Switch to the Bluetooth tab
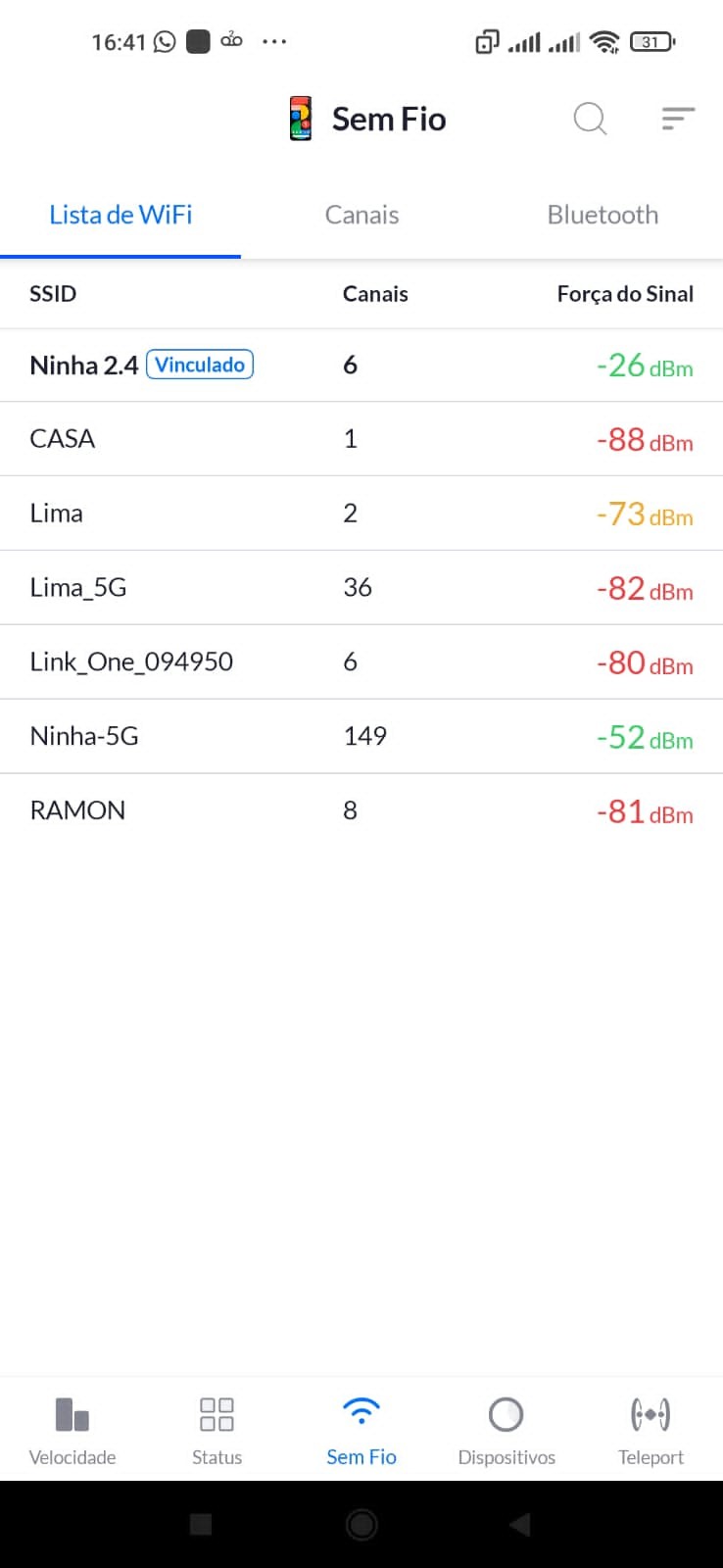The width and height of the screenshot is (723, 1568). tap(602, 215)
